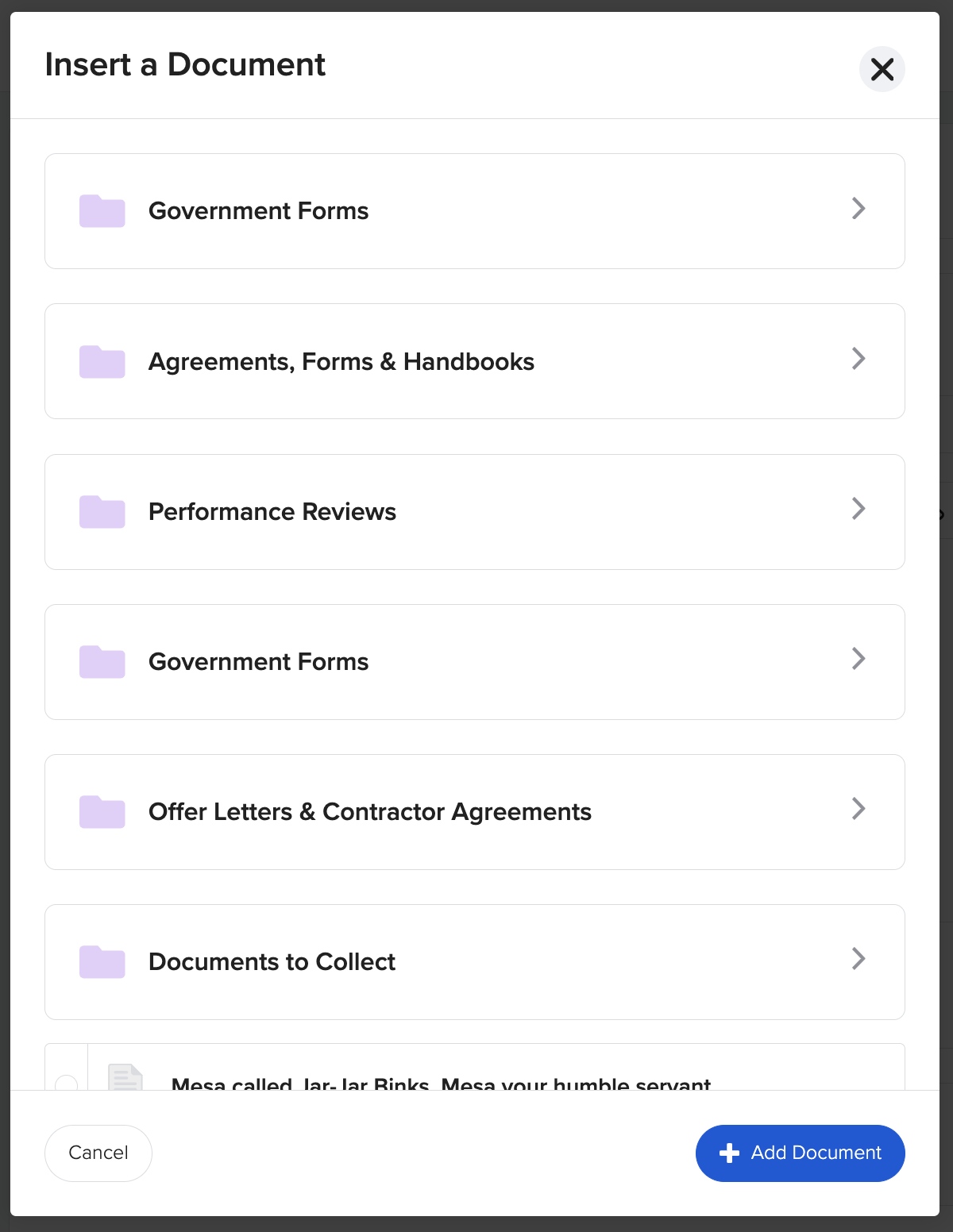953x1232 pixels.
Task: Click the Agreements, Forms & Handbooks folder icon
Action: coord(102,361)
